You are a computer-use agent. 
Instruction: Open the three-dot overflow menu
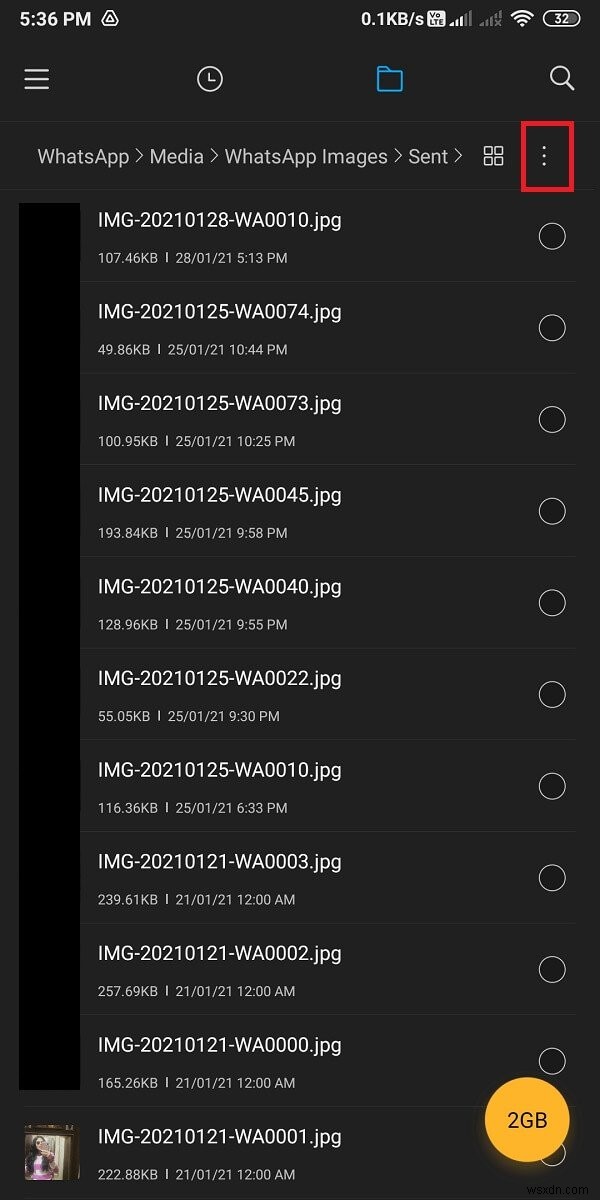[544, 156]
